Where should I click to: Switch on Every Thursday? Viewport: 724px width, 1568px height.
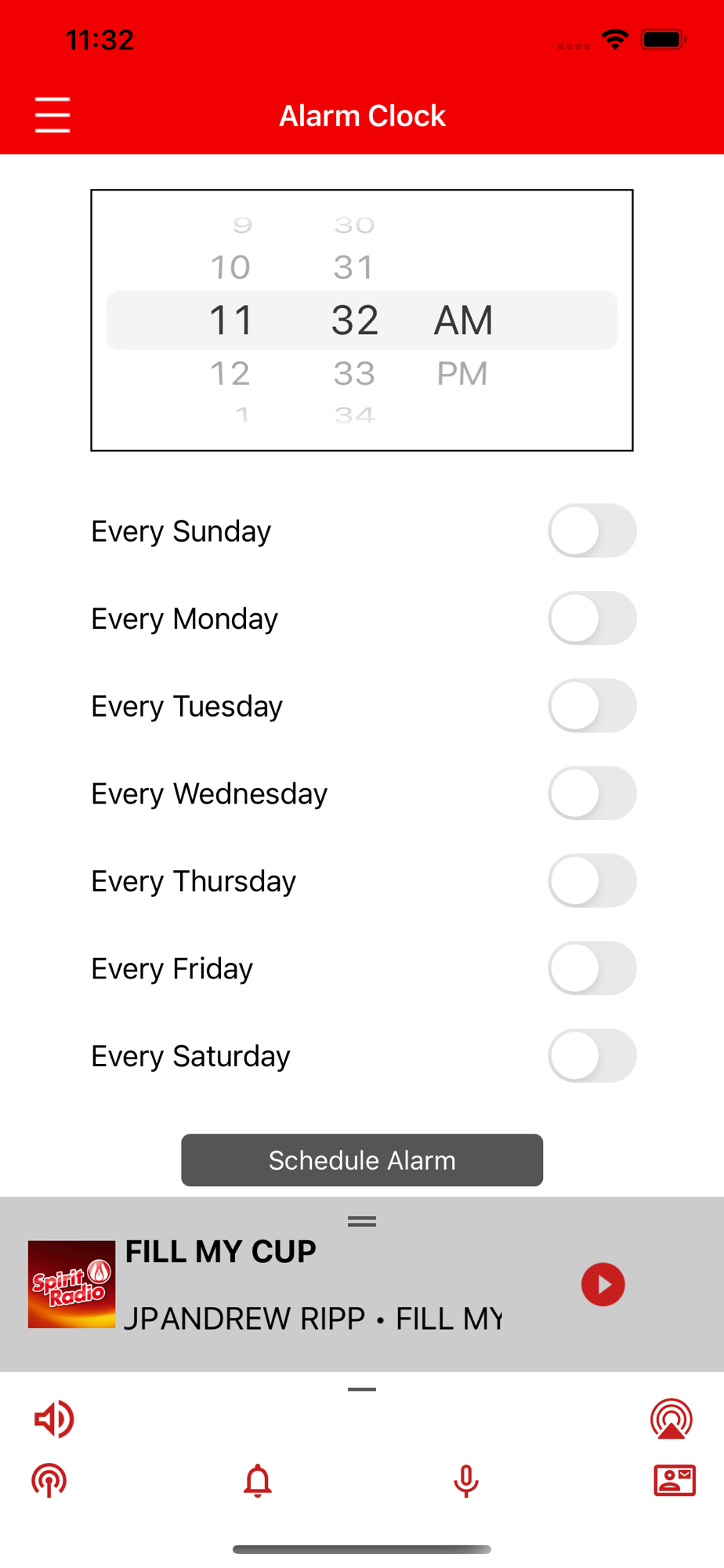592,880
